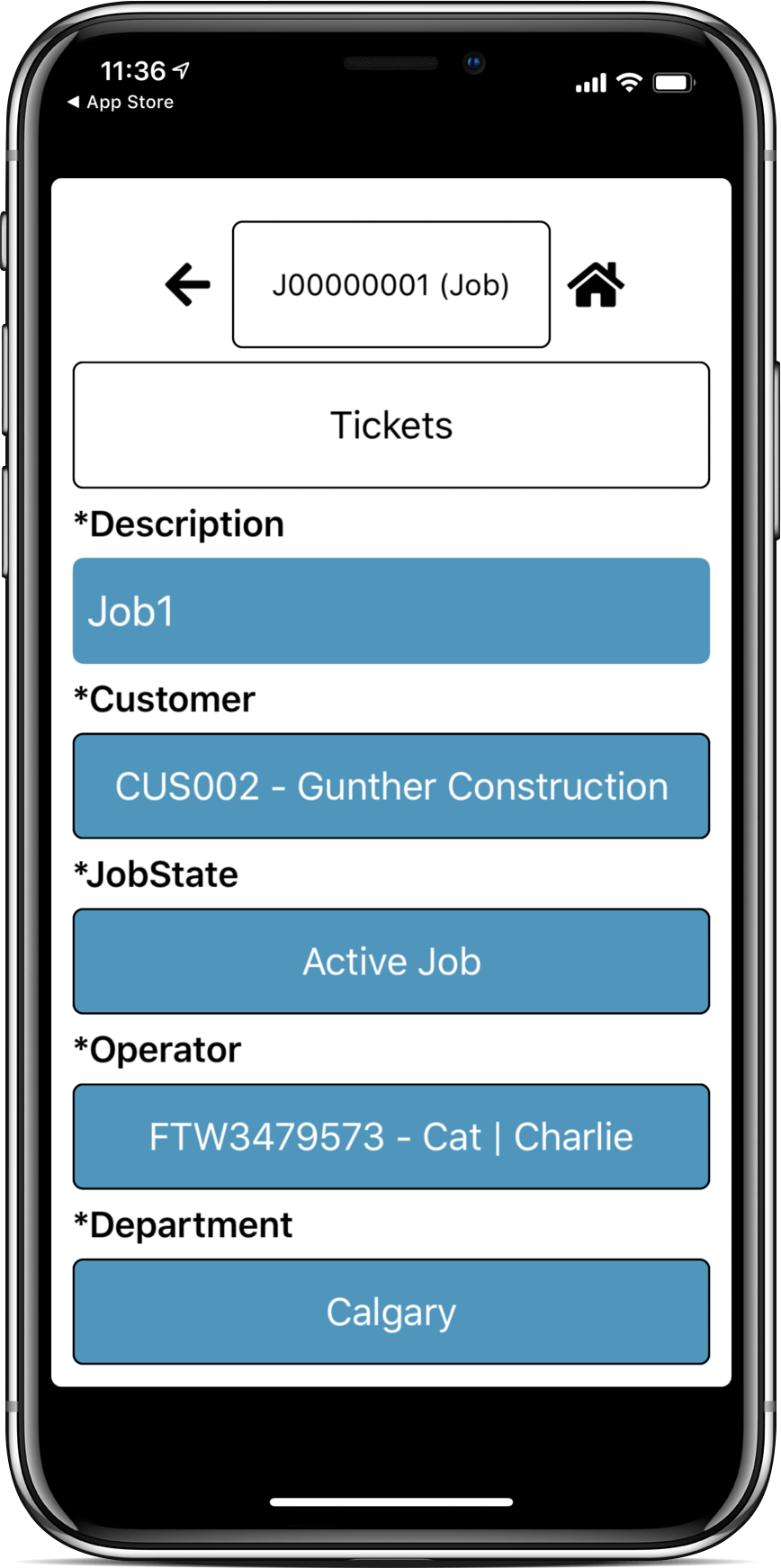
Task: Open the Customer picker showing Gunther Construction
Action: [390, 785]
